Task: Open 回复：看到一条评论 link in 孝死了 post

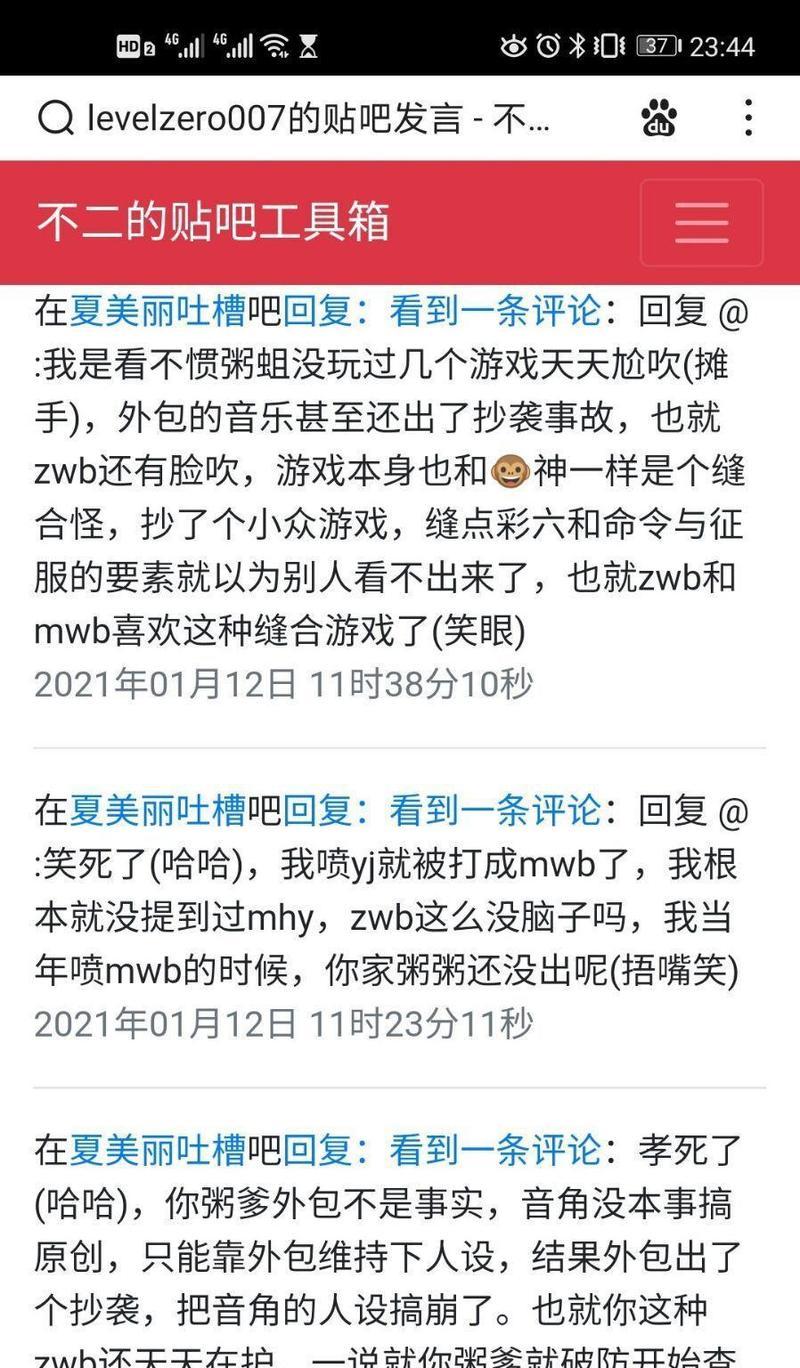Action: coord(442,1150)
